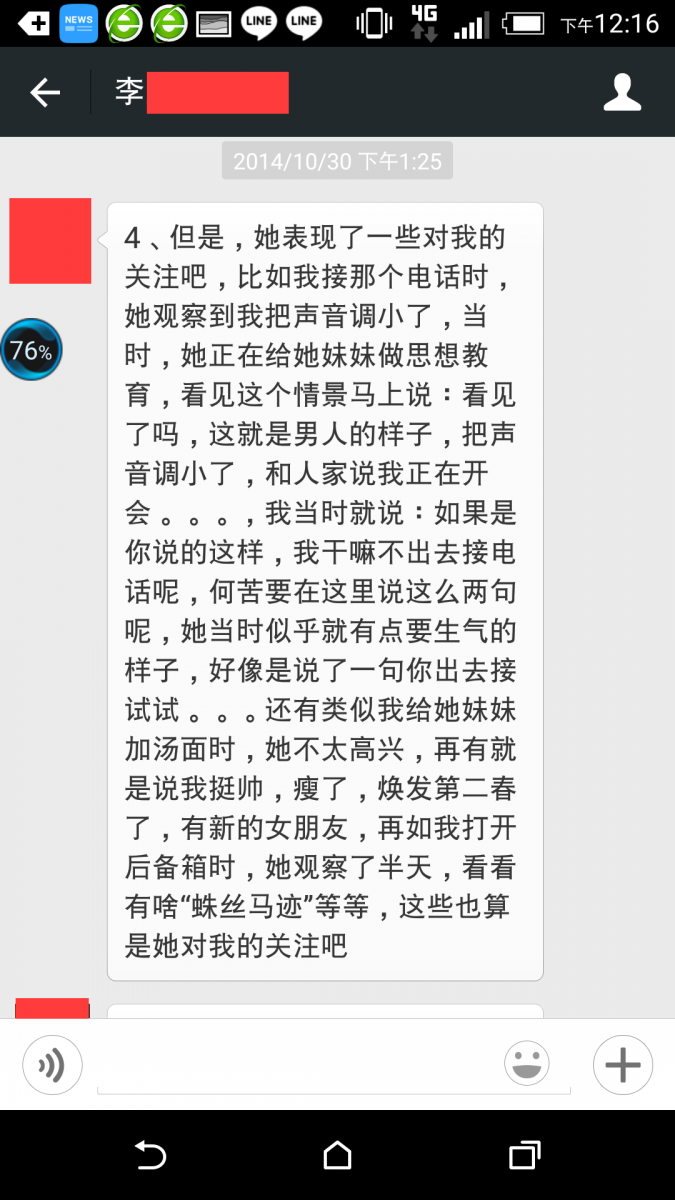
Task: Open the sender's avatar beside the message
Action: 50,241
